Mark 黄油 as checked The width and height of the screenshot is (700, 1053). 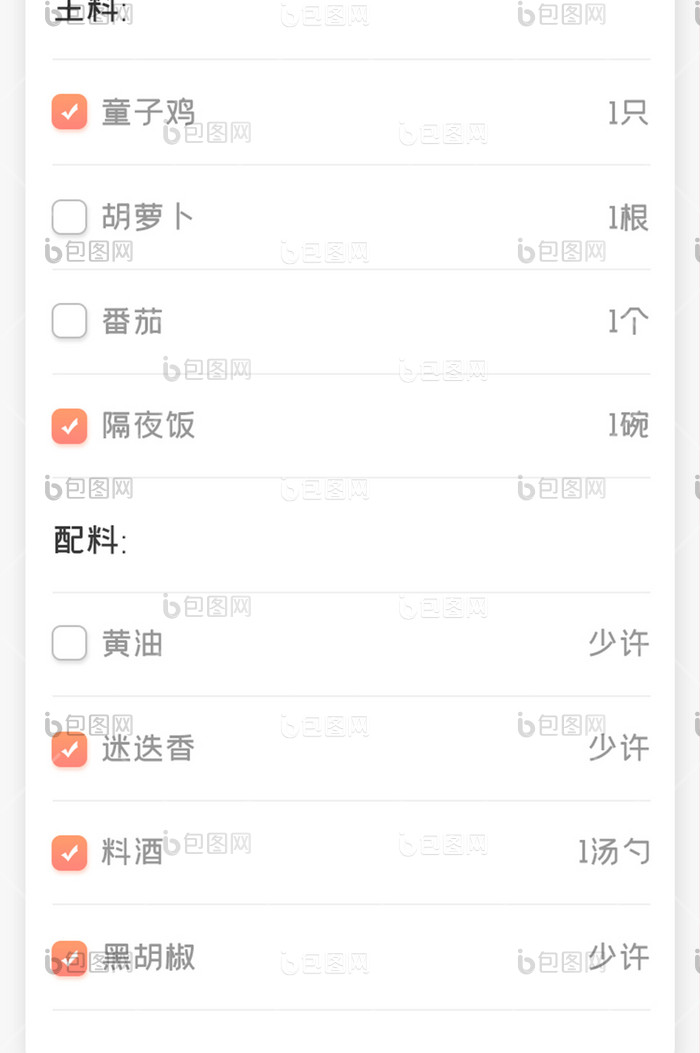tap(69, 643)
